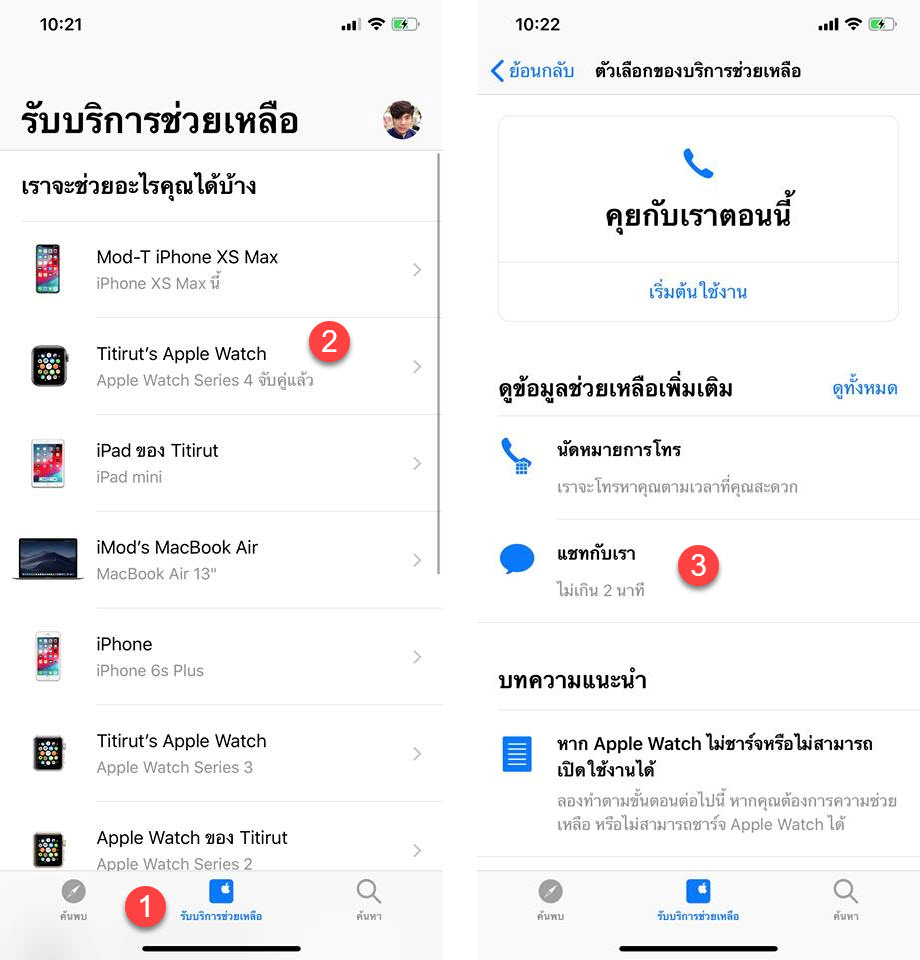This screenshot has width=920, height=960.
Task: Select the chat bubble icon beside แชทกับเรา
Action: pos(517,558)
